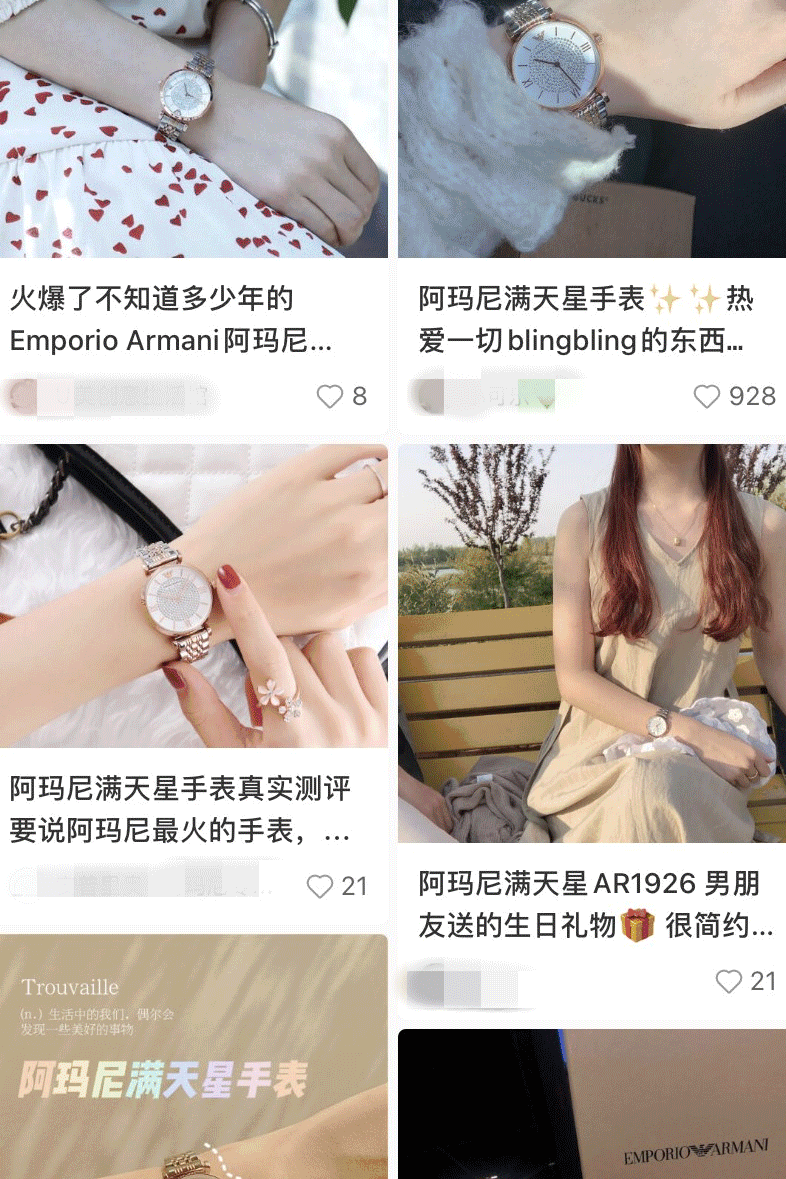The height and width of the screenshot is (1179, 786).
Task: Open the Emporio Armani box photo post
Action: [x=592, y=1104]
